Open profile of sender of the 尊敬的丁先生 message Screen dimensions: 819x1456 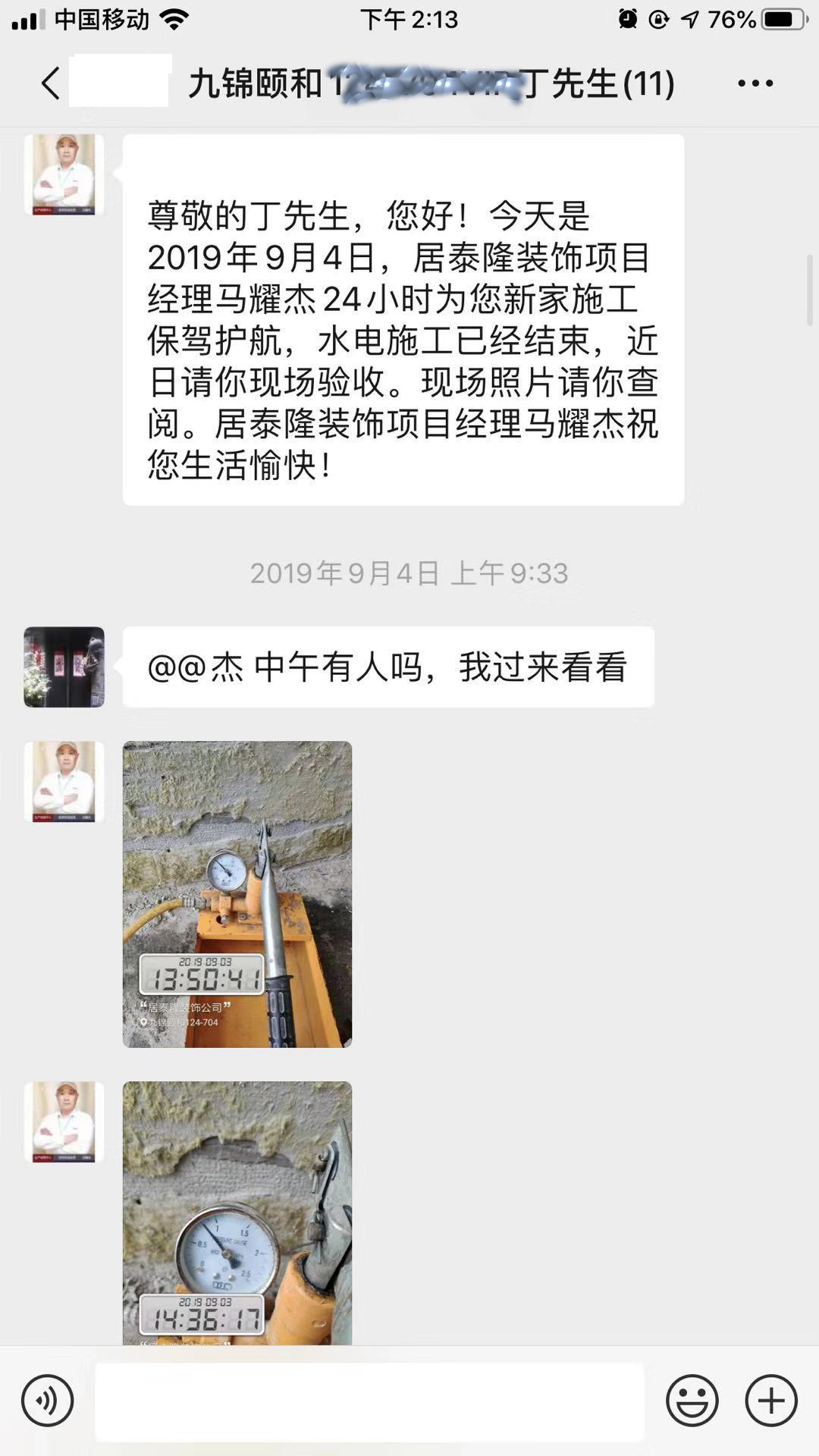point(64,174)
